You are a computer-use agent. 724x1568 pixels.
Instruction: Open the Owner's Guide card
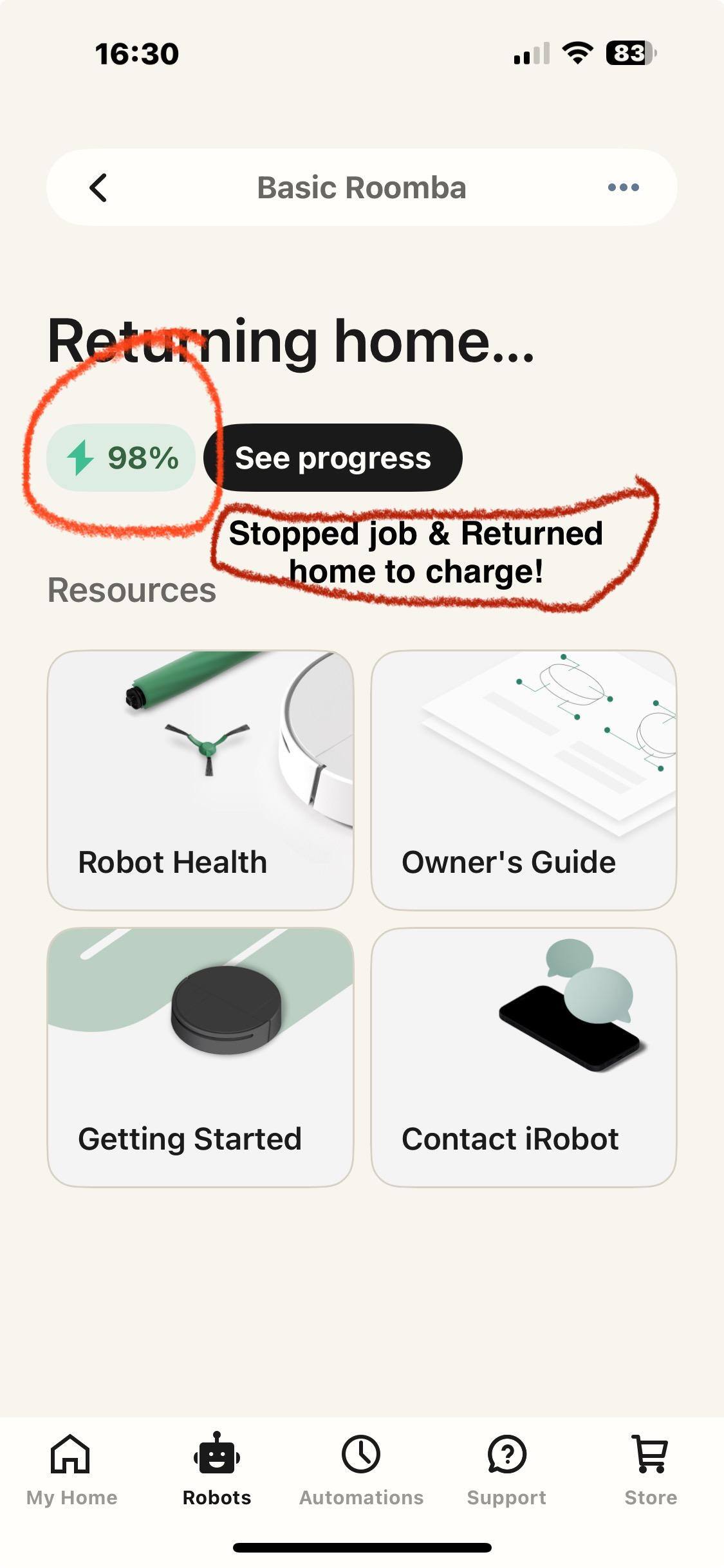pyautogui.click(x=523, y=779)
